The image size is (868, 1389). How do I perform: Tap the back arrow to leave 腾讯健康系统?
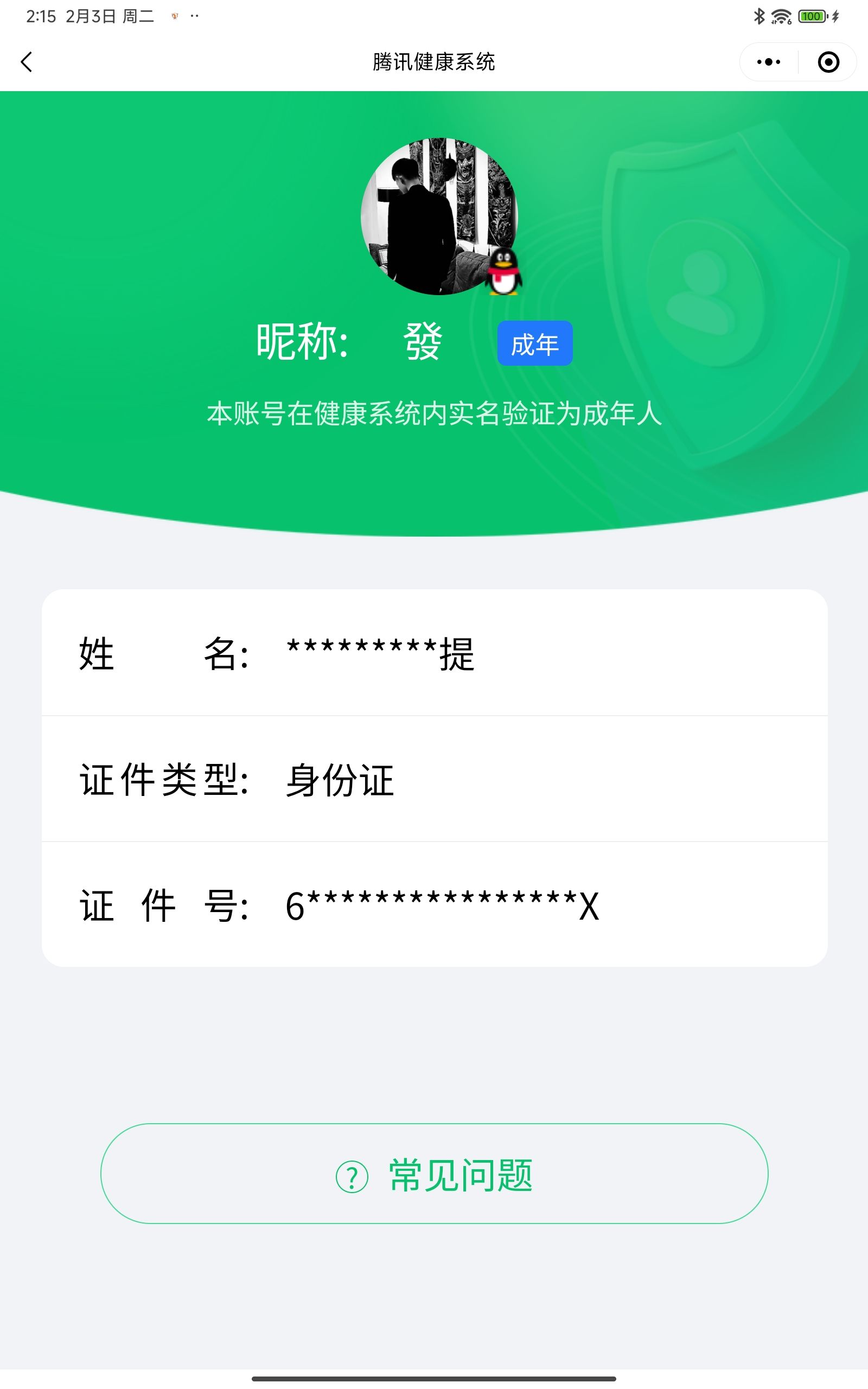[26, 61]
